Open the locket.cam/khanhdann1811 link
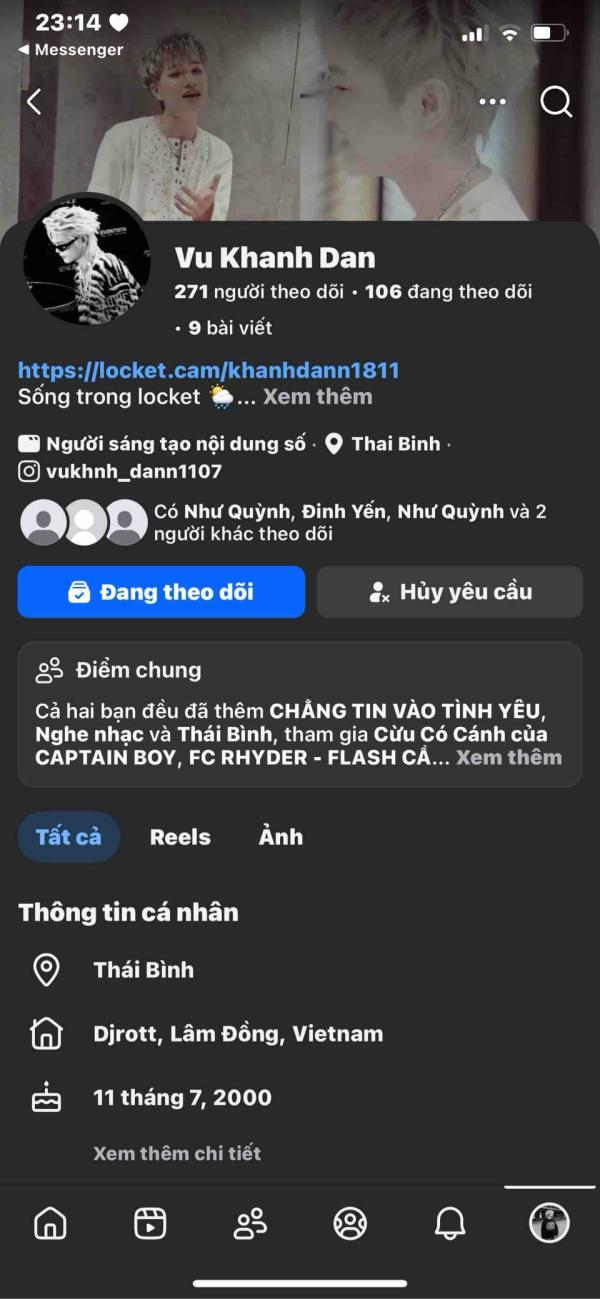Image resolution: width=600 pixels, height=1299 pixels. (208, 370)
